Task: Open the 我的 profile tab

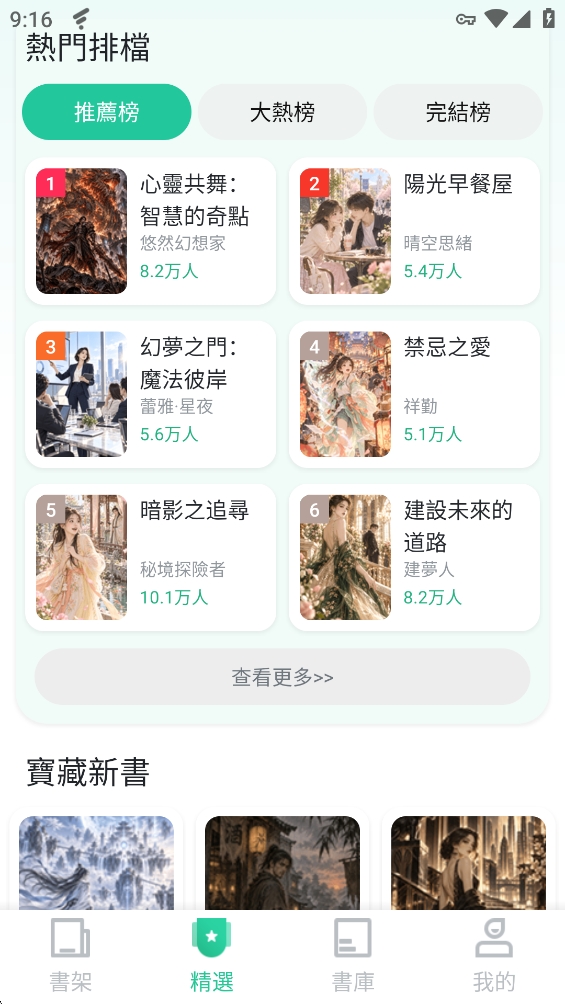Action: (494, 955)
